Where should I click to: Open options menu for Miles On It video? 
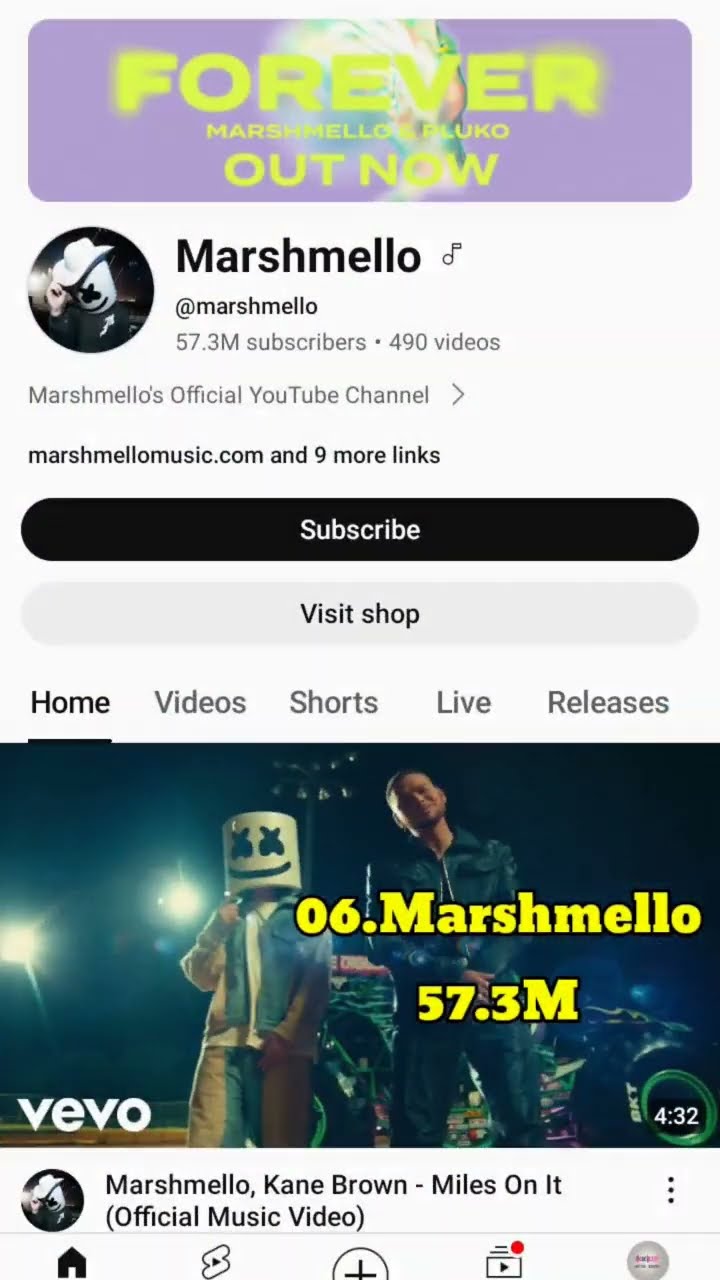(671, 1189)
